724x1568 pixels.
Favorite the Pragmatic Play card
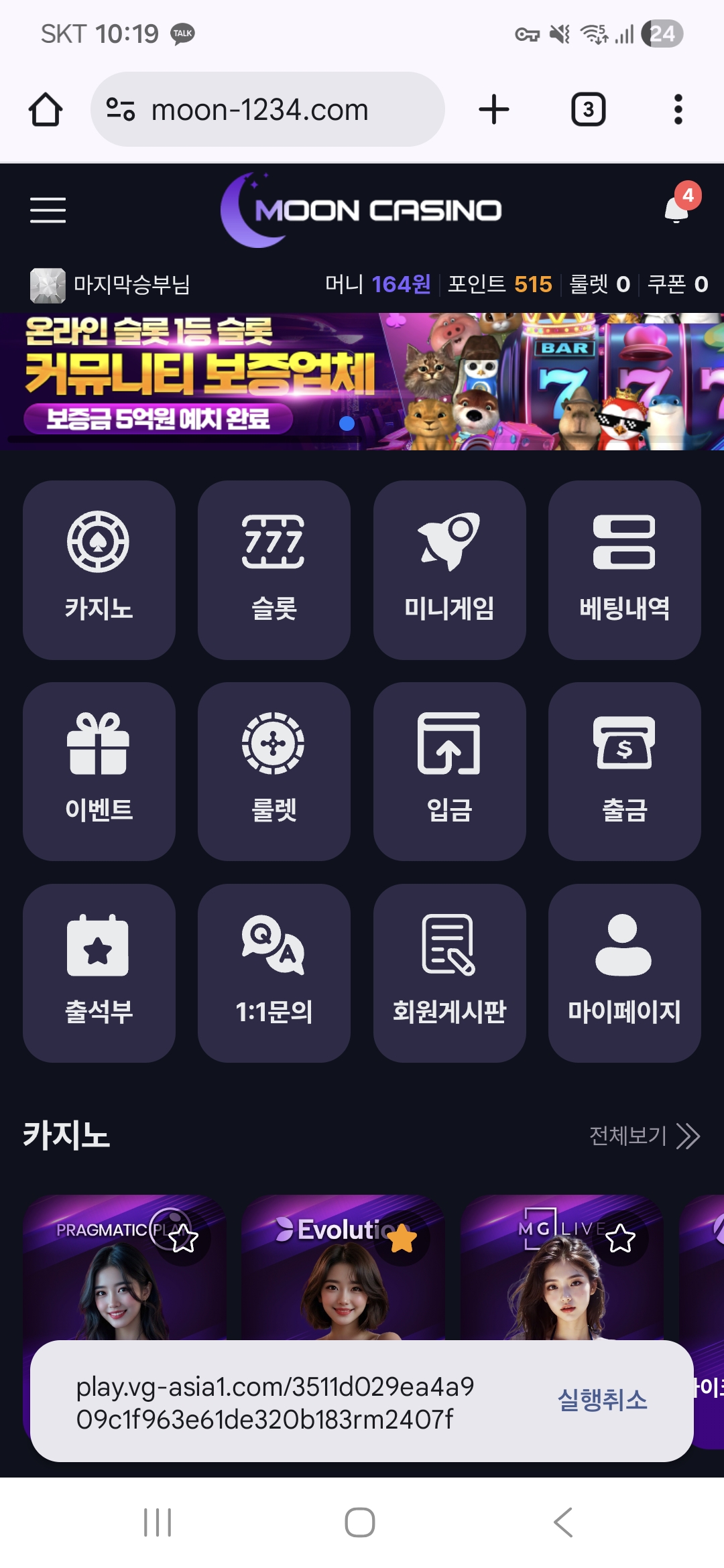(x=183, y=1239)
